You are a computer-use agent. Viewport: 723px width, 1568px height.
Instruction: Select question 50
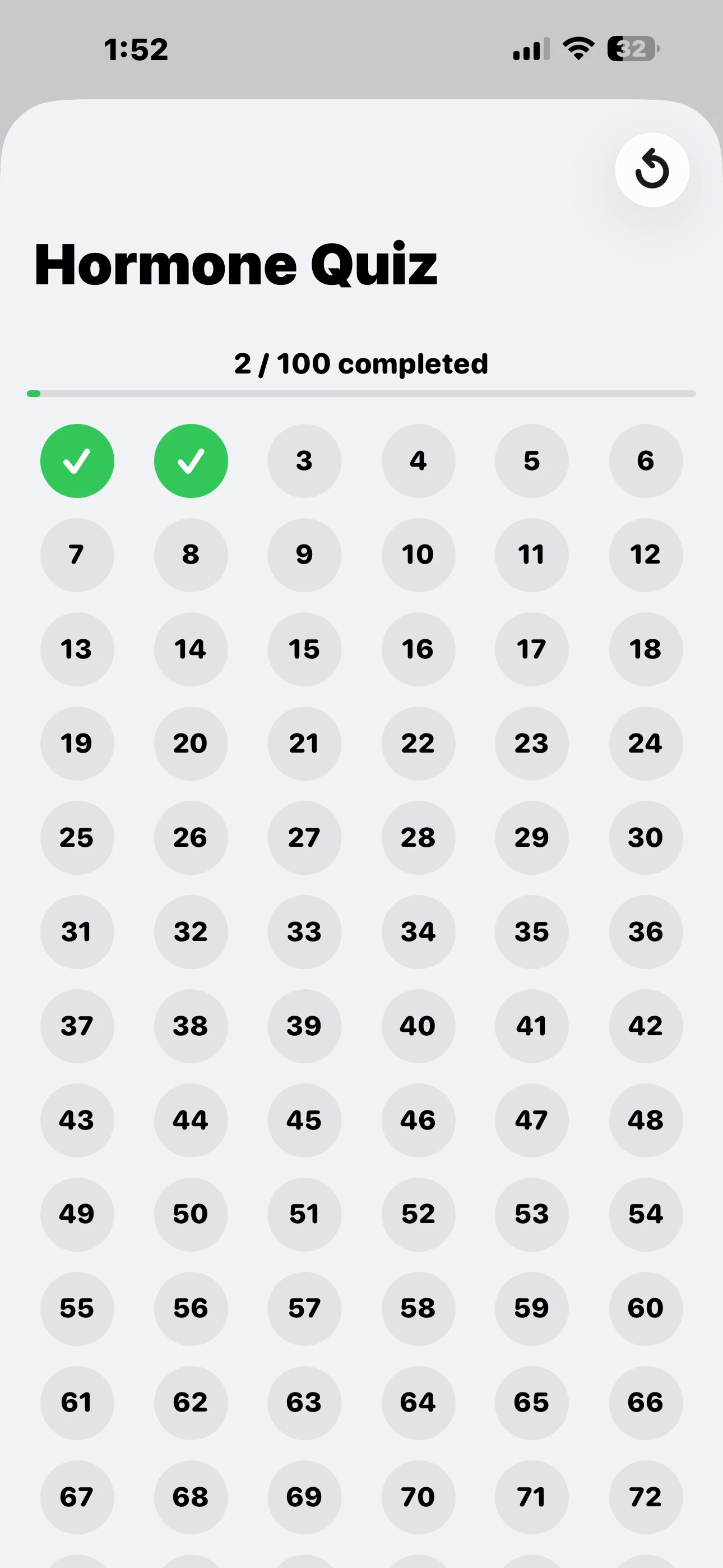tap(191, 1214)
